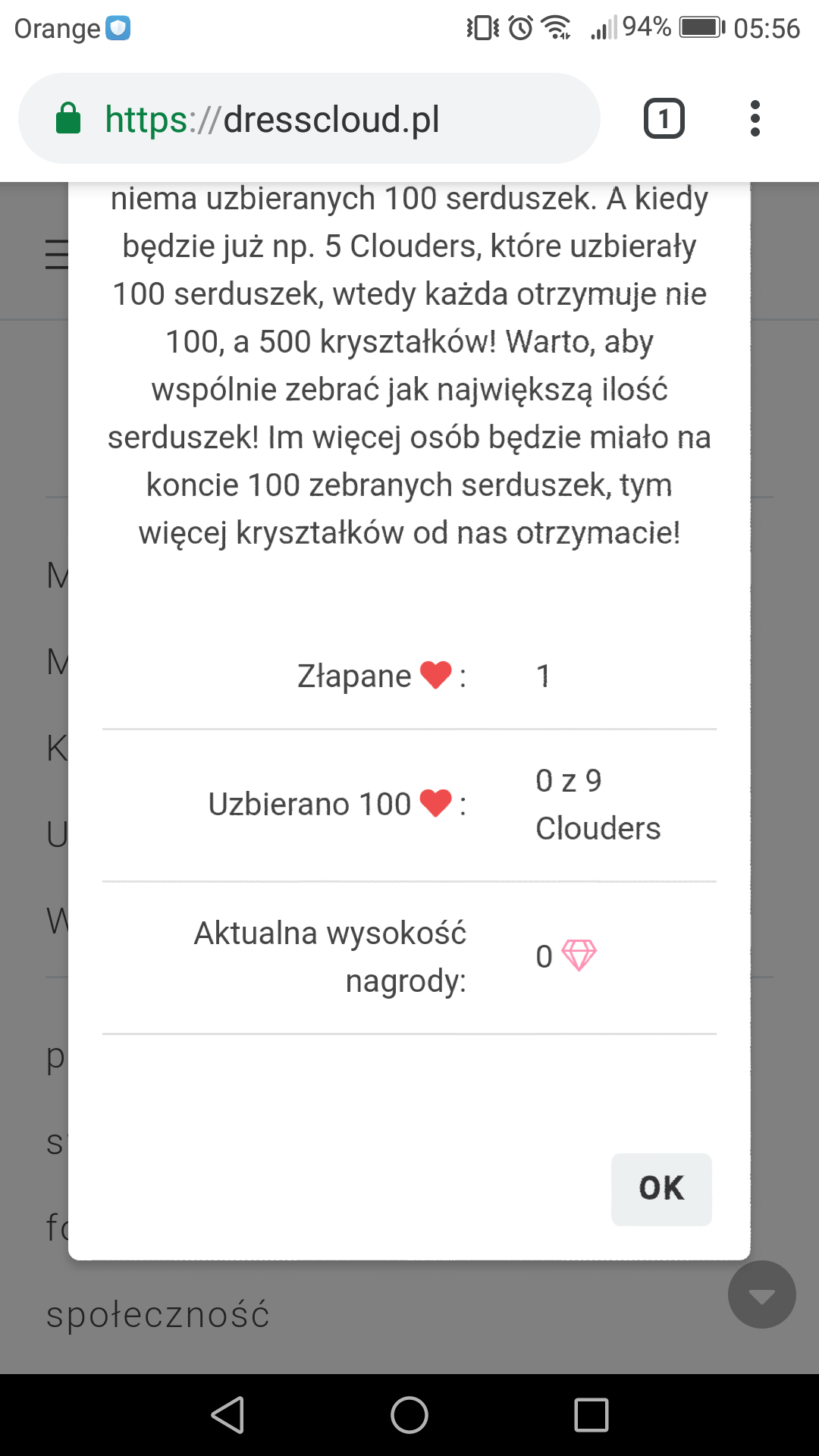819x1456 pixels.
Task: Confirm the dialog with OK
Action: point(661,1188)
